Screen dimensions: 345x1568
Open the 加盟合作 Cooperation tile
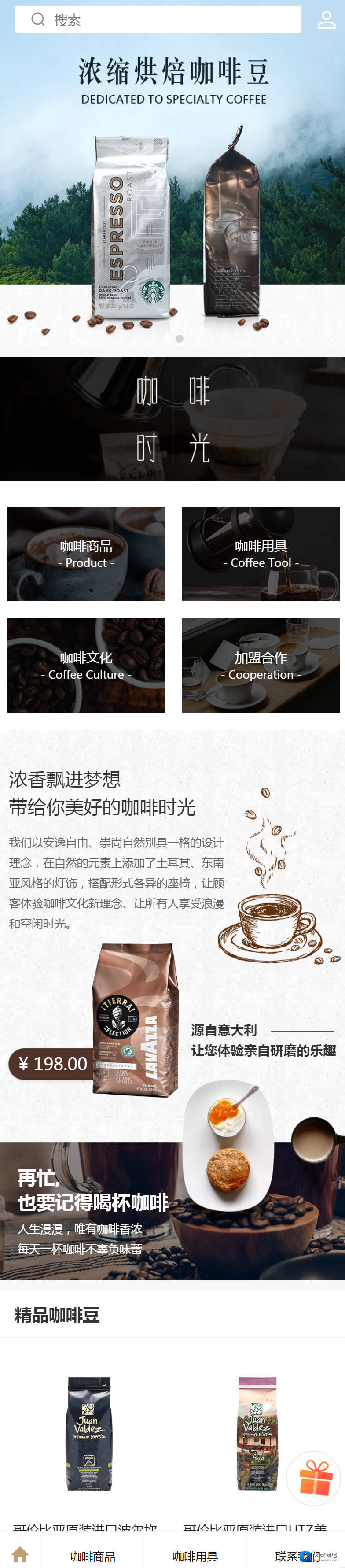tap(261, 666)
